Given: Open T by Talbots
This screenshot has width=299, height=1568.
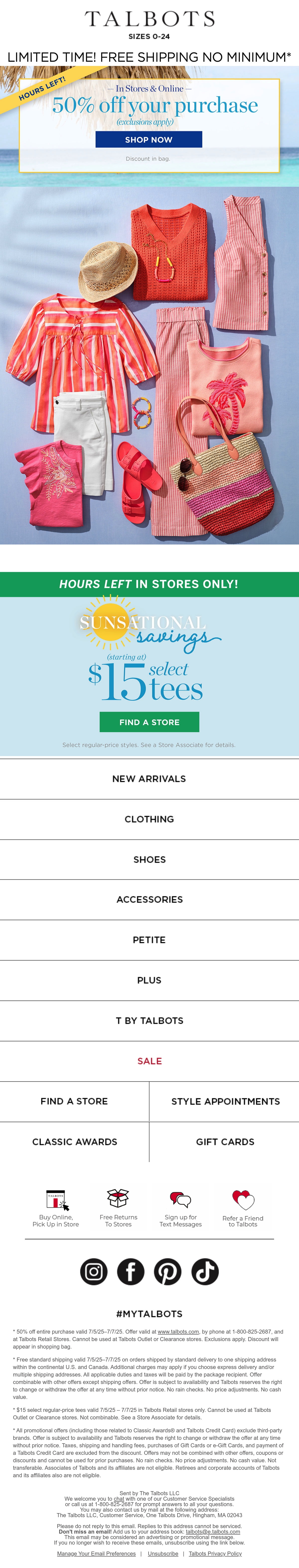Looking at the screenshot, I should point(149,1020).
